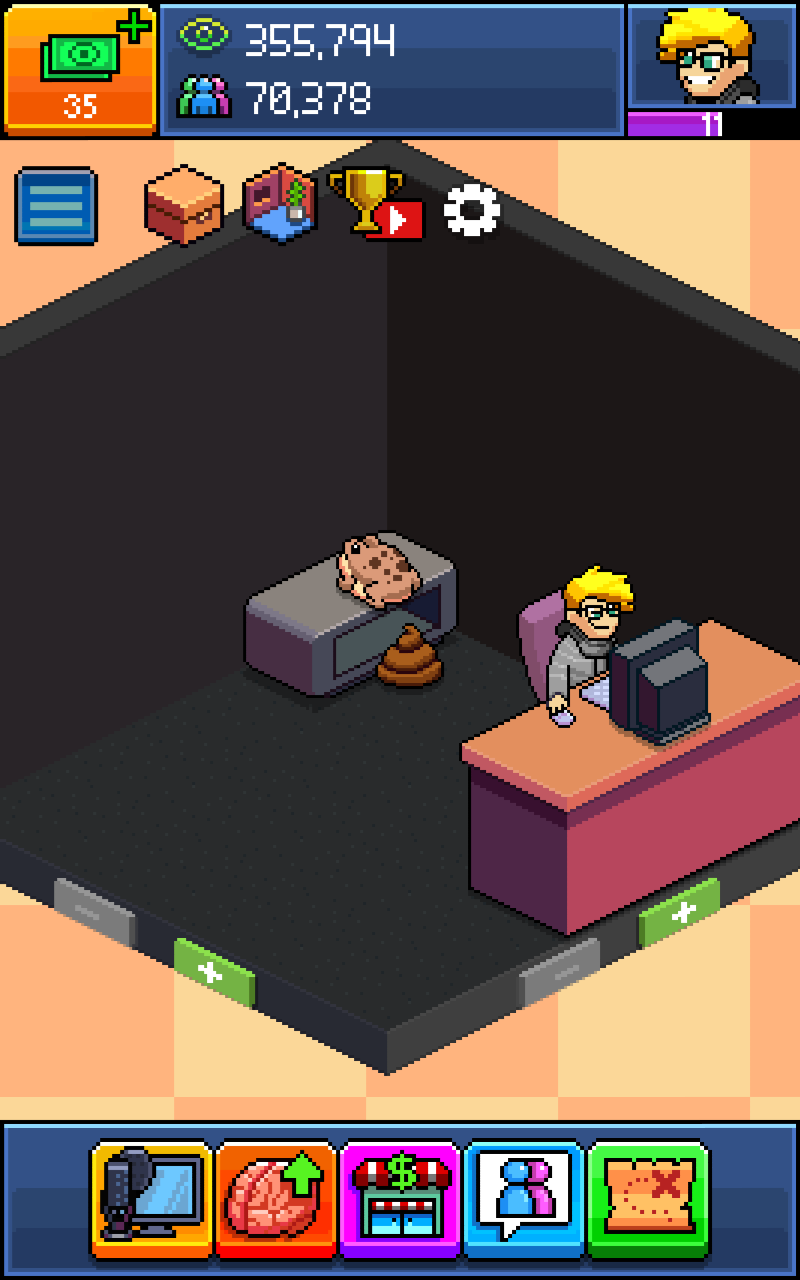Tap the character at the computer

[588, 640]
